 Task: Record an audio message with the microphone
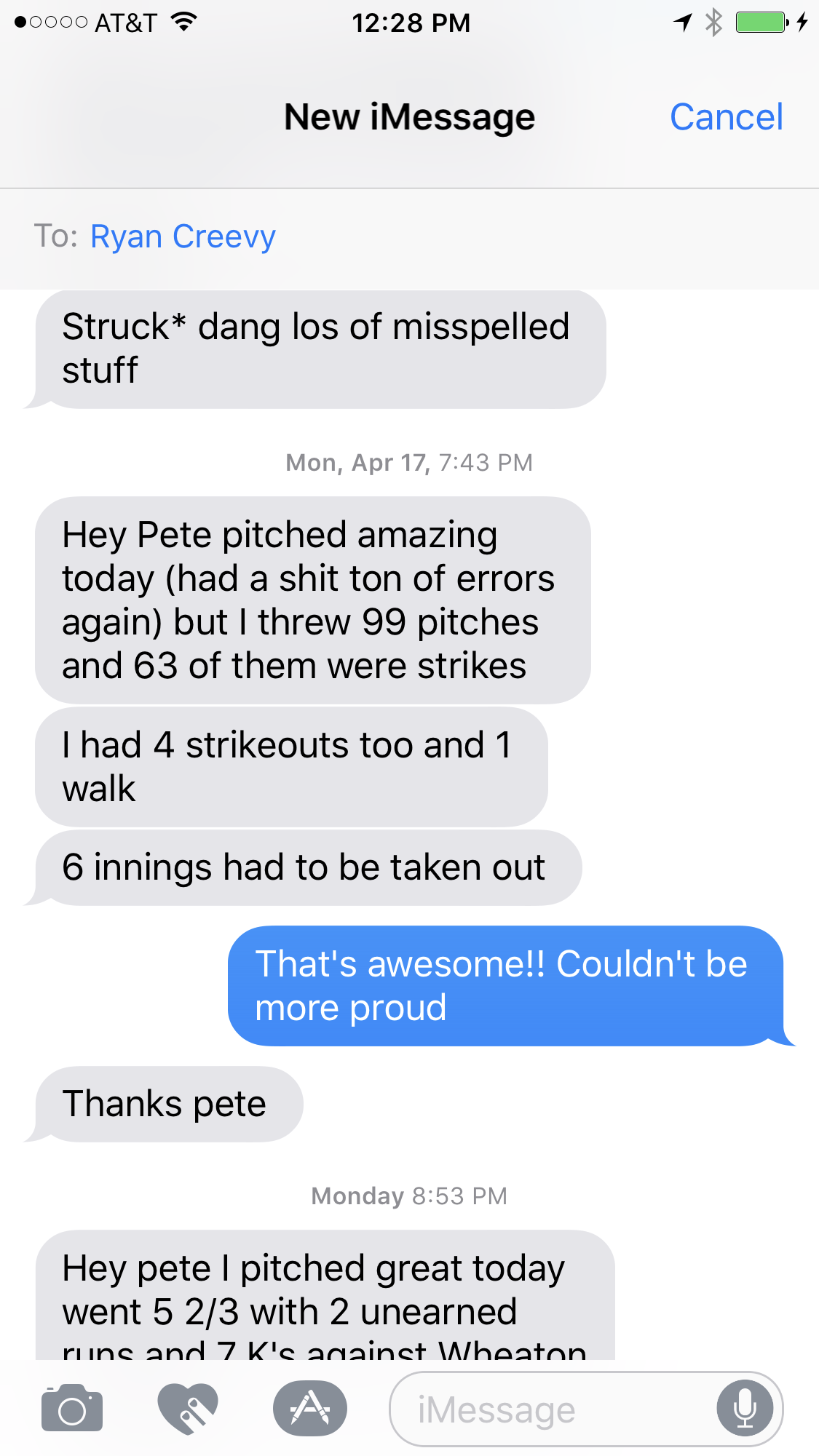[745, 1409]
